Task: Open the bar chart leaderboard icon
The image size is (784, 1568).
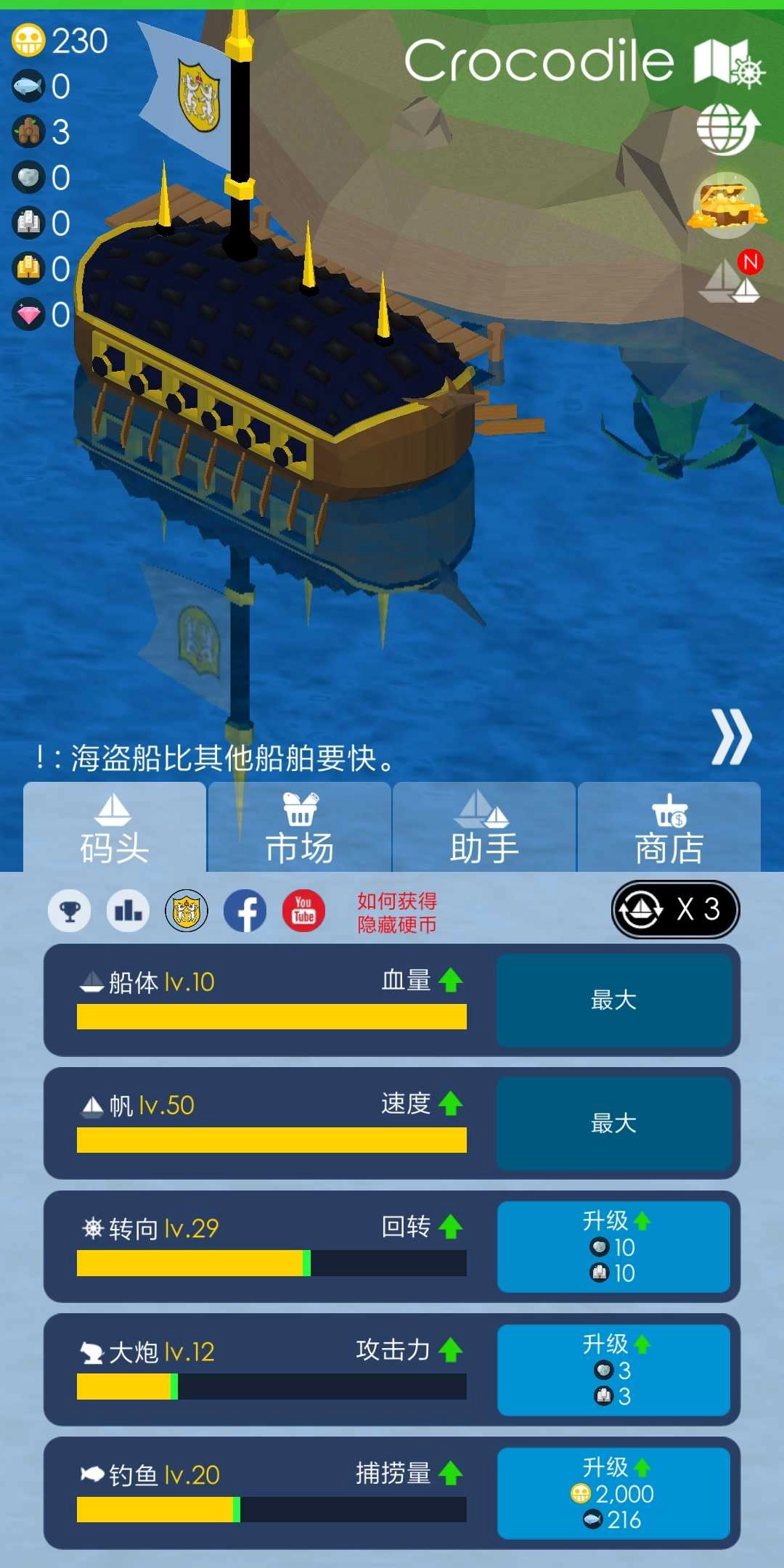Action: click(128, 910)
